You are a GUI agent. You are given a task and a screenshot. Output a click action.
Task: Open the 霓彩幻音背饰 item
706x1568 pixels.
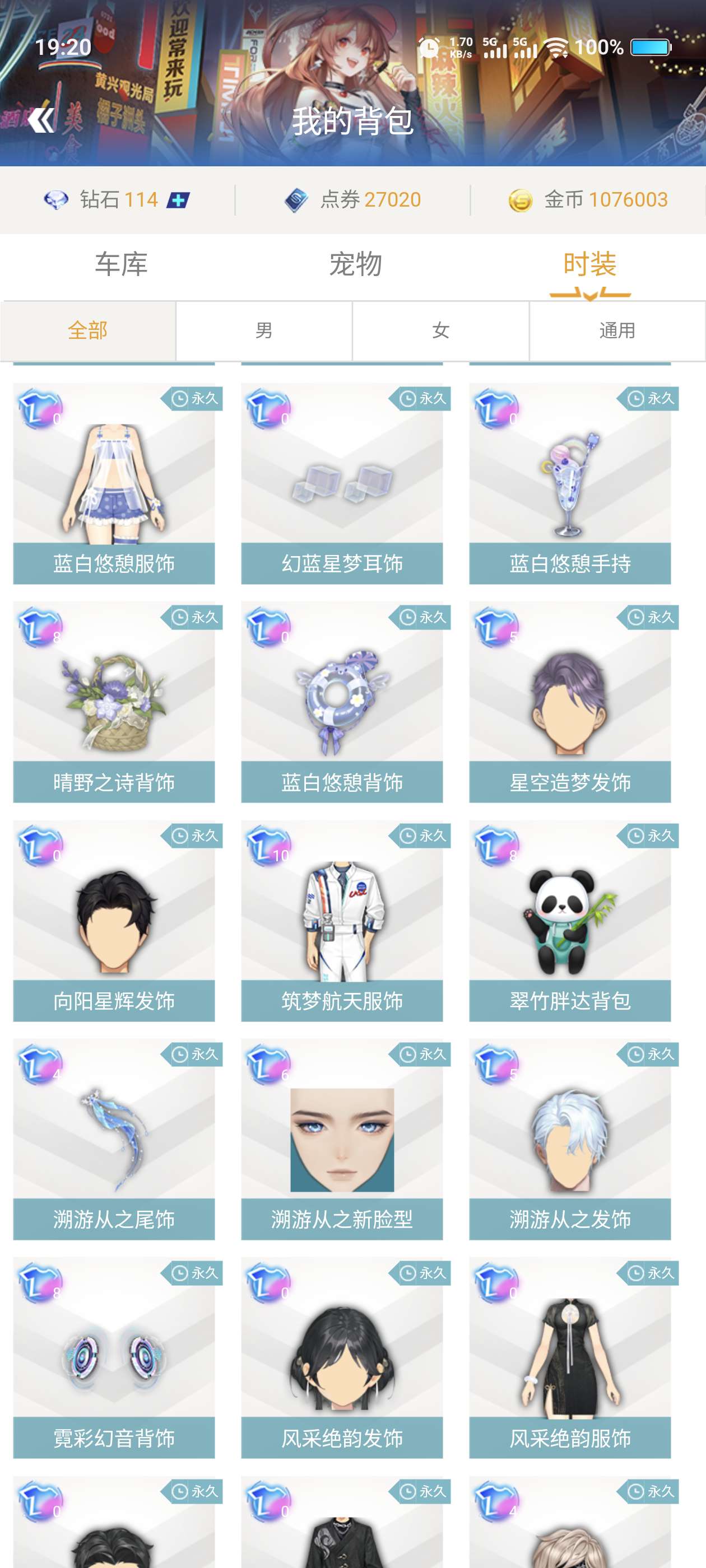114,1357
